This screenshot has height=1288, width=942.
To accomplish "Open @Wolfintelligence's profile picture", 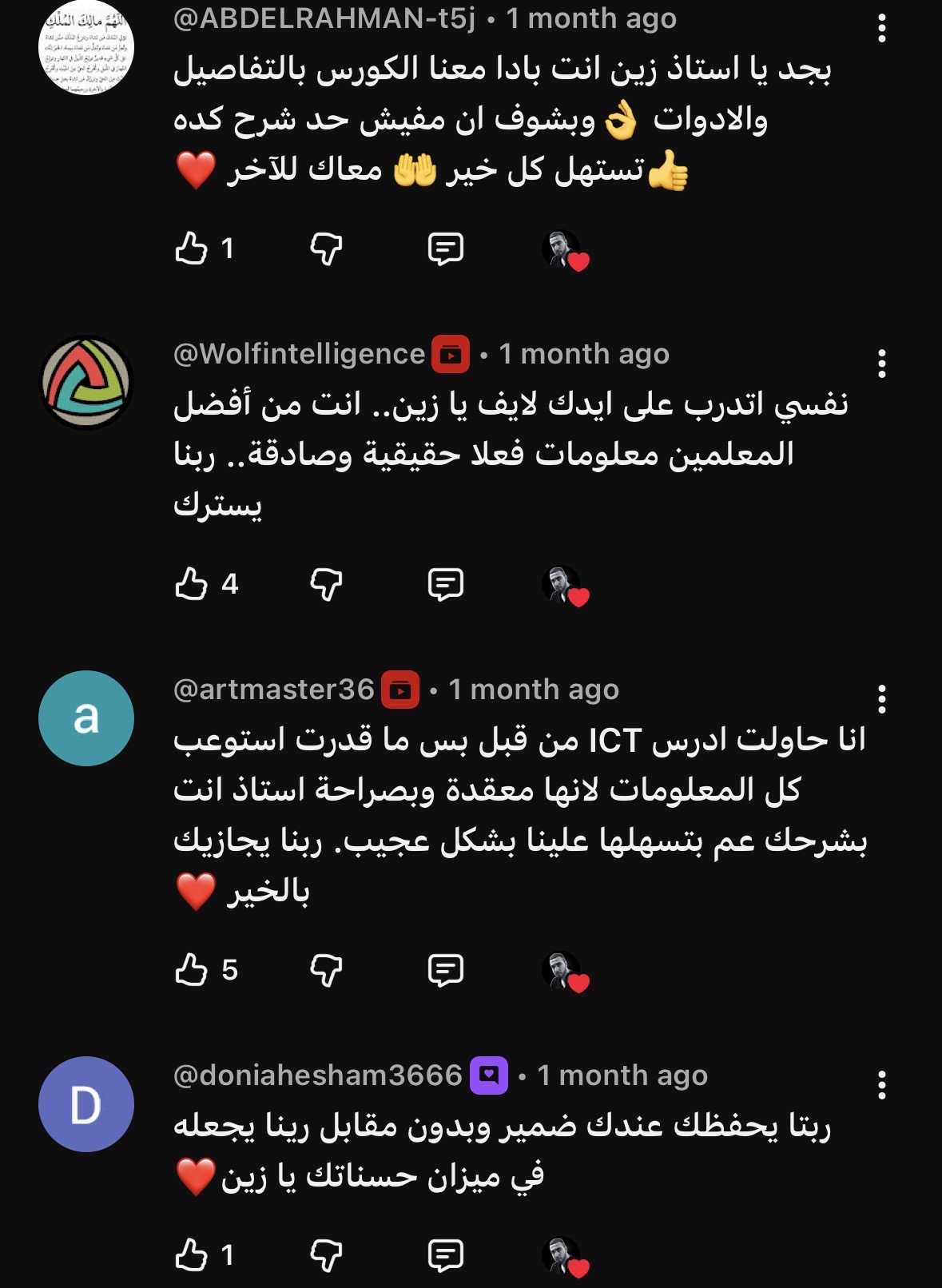I will pos(86,383).
